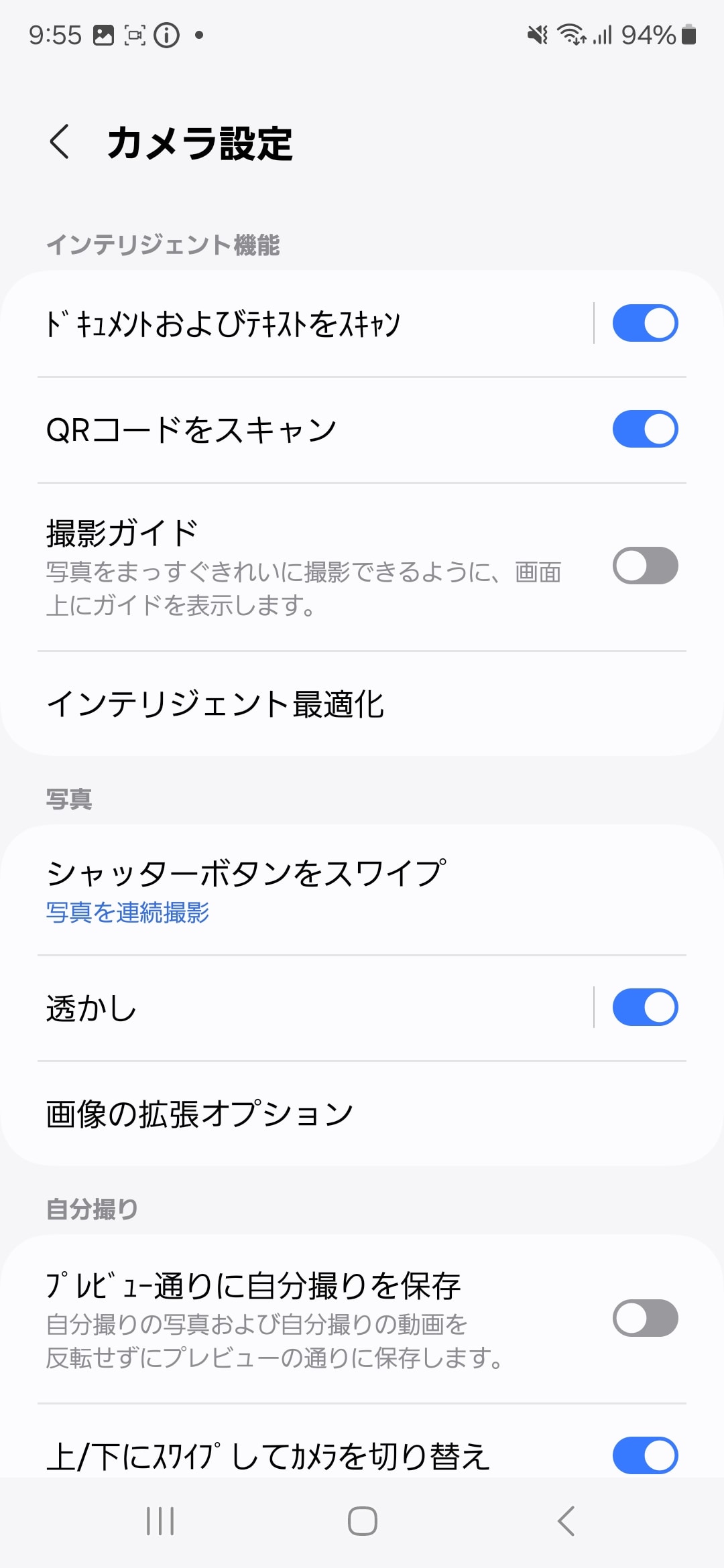Enable the 撮影ガイド toggle

pyautogui.click(x=646, y=566)
